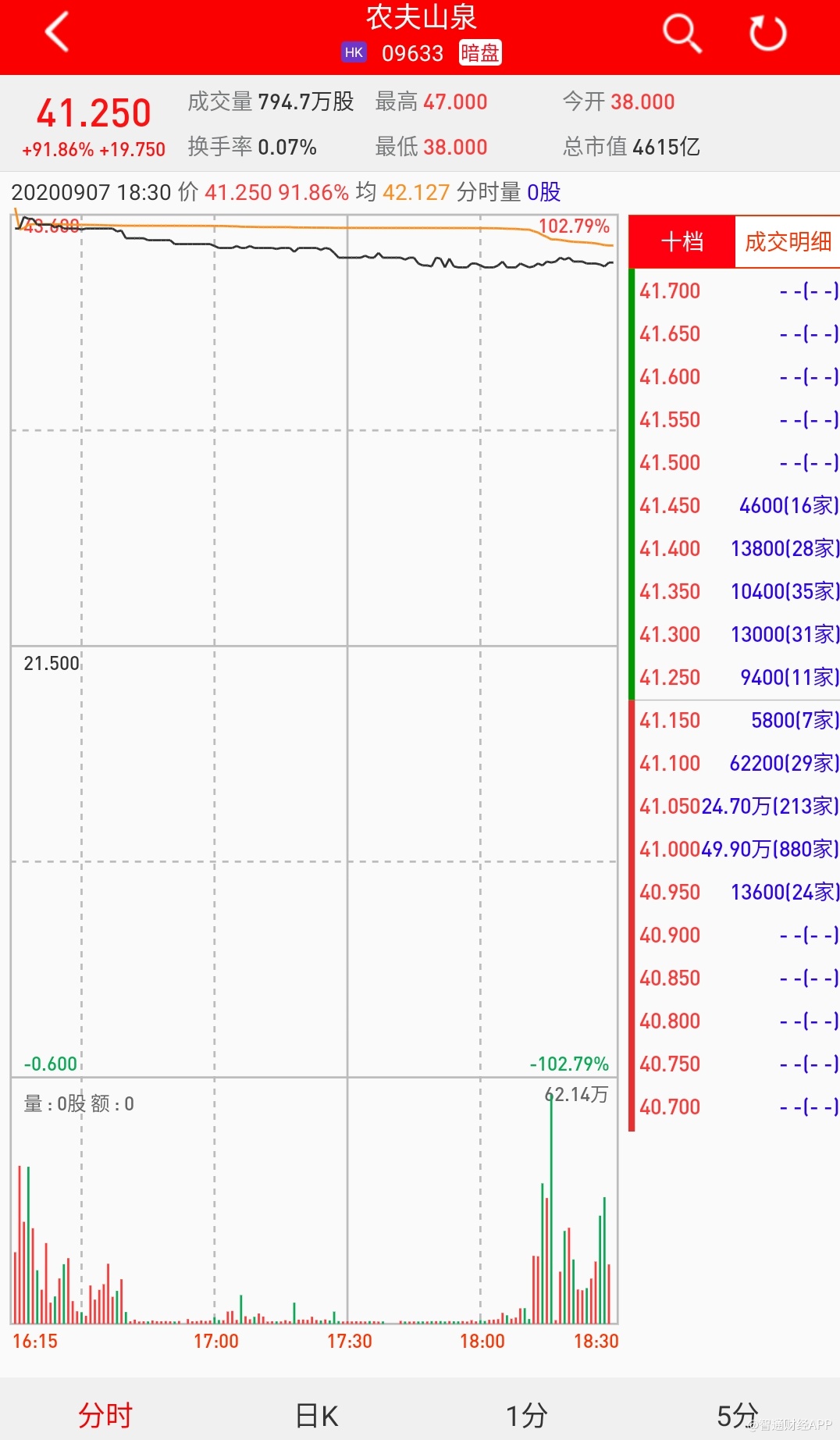Refresh the stock quote
This screenshot has height=1440, width=840.
(767, 34)
